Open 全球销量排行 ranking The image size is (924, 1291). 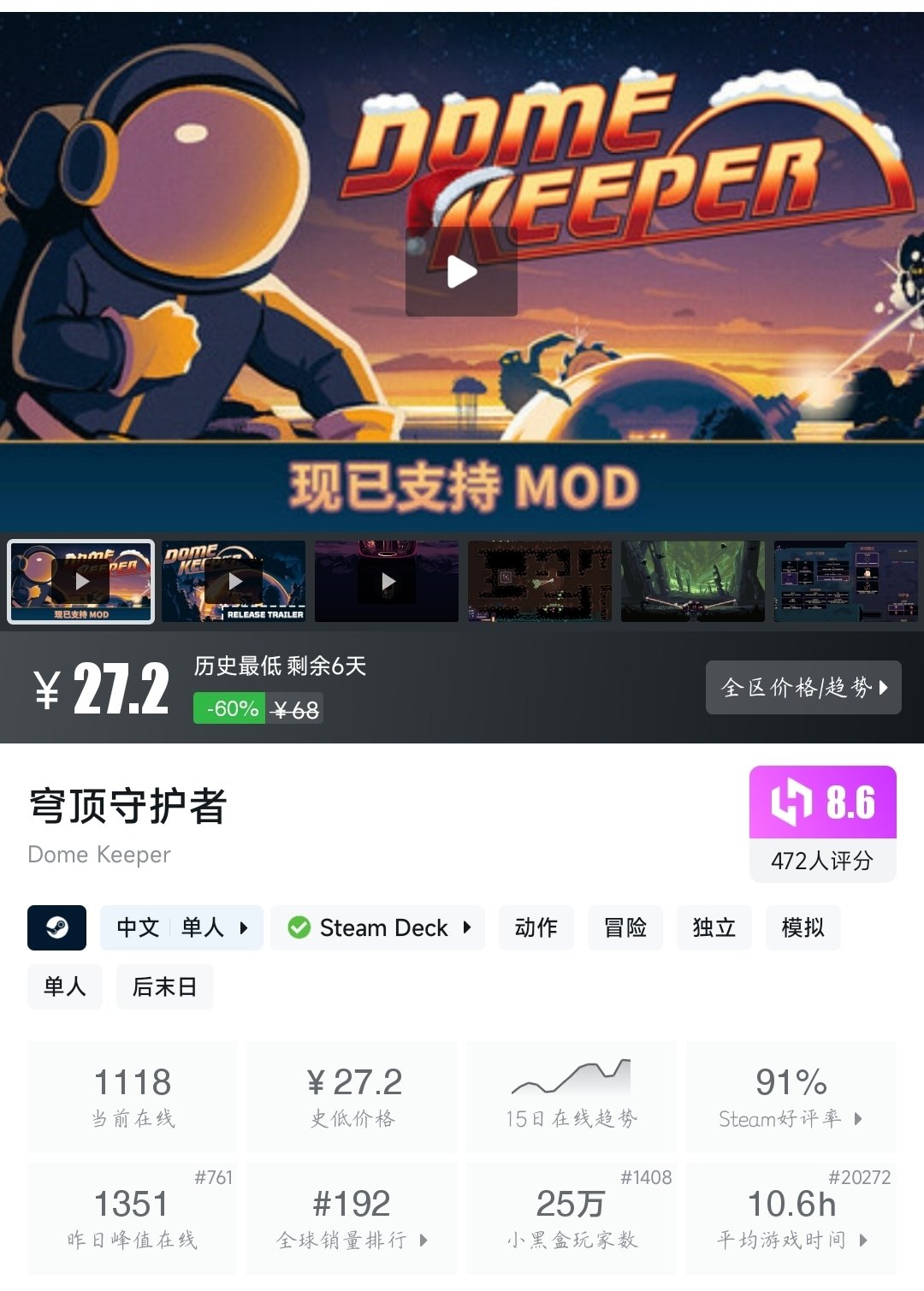(x=352, y=1218)
